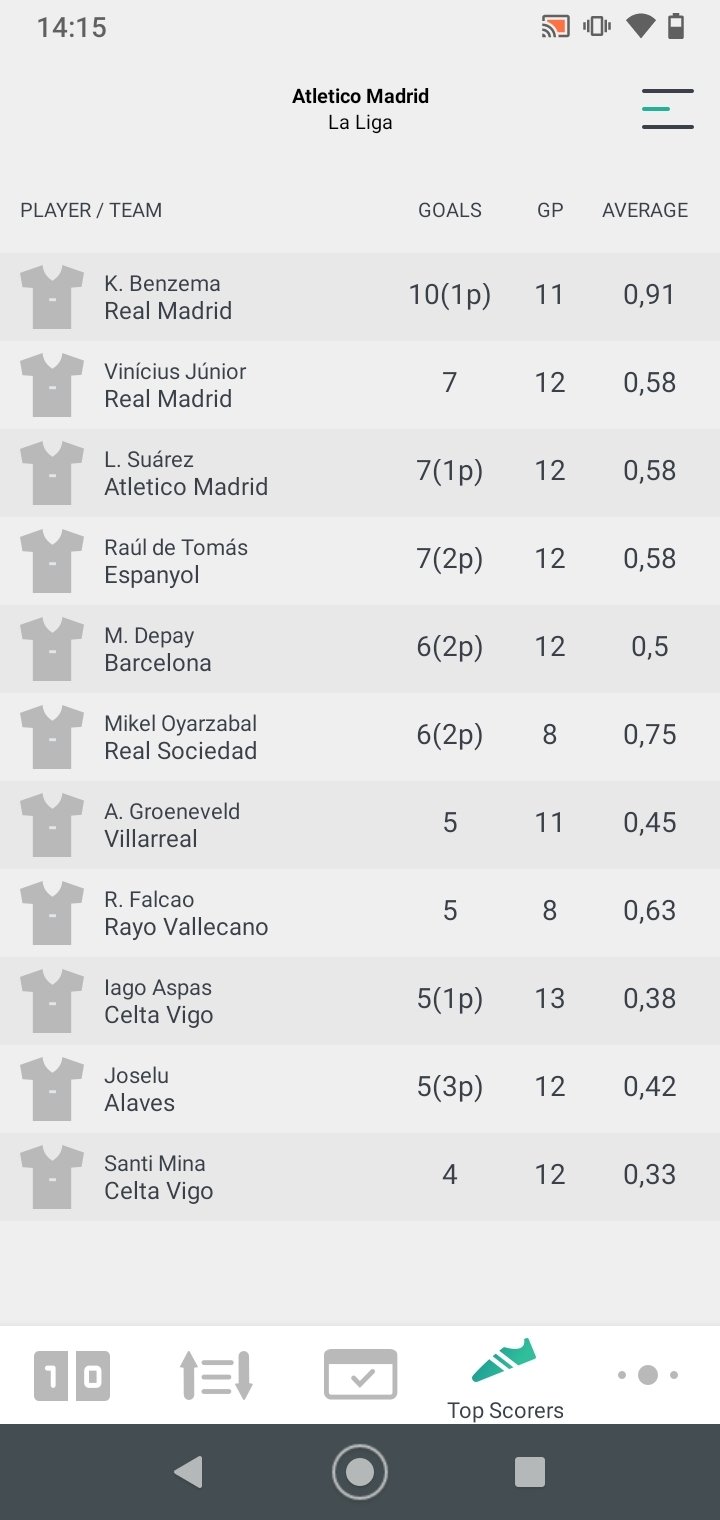
Task: Go back with system back button
Action: 188,1472
